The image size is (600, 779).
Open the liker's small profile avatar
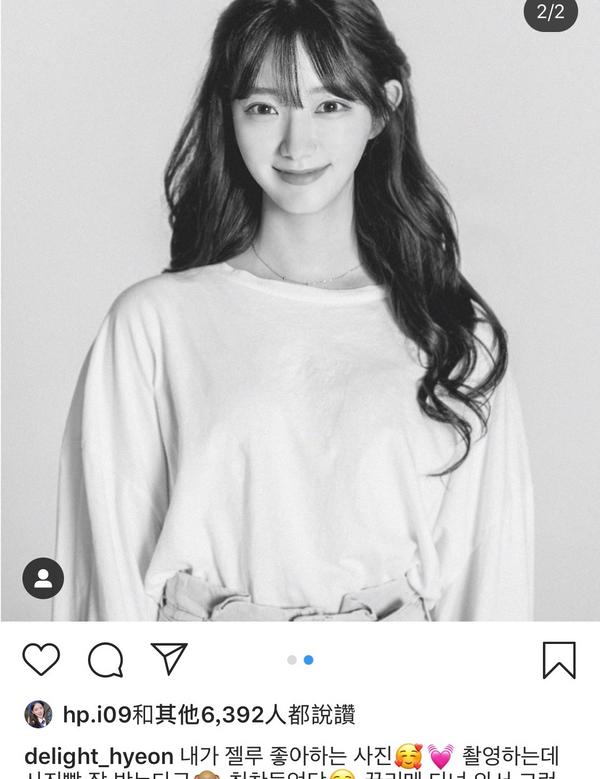click(38, 714)
